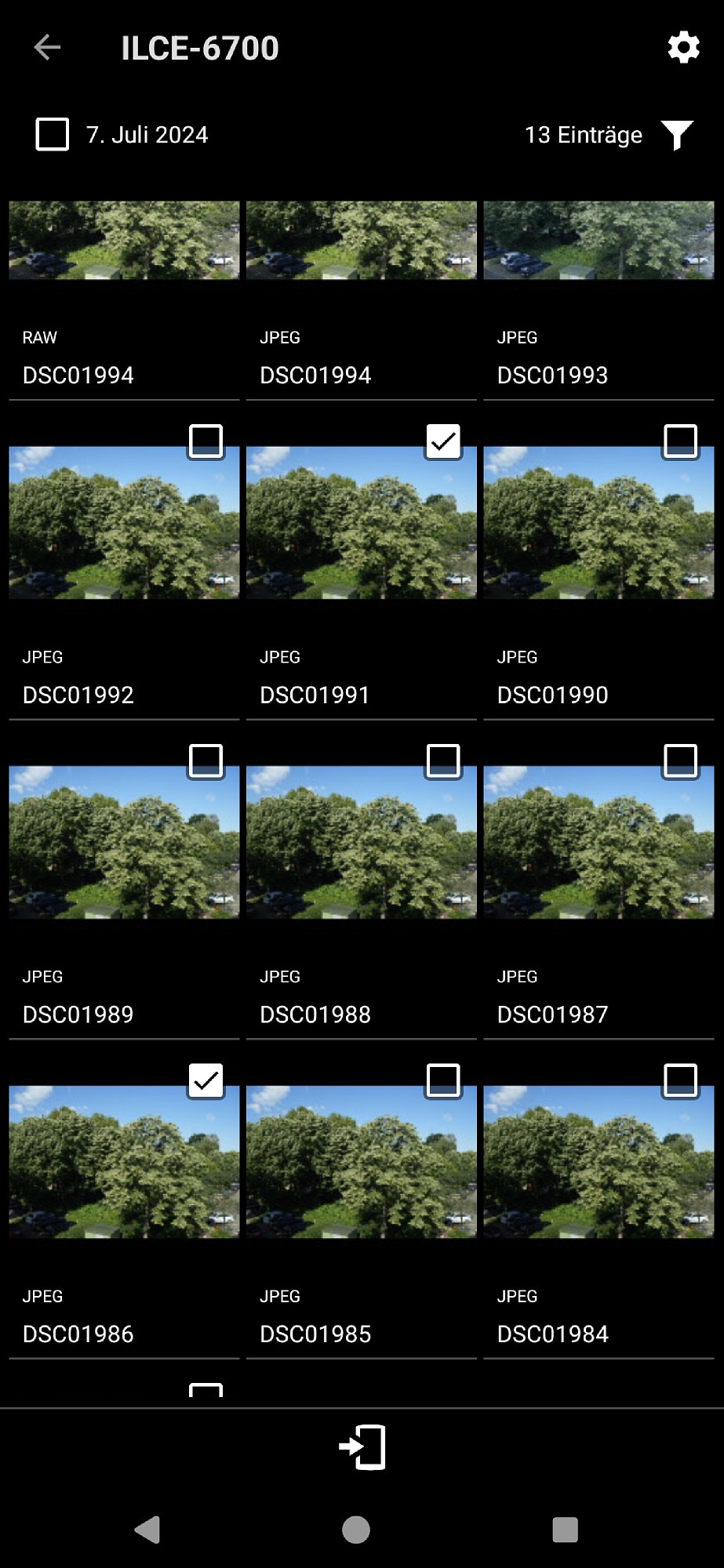Open the filter funnel icon
The height and width of the screenshot is (1568, 724).
pyautogui.click(x=677, y=135)
